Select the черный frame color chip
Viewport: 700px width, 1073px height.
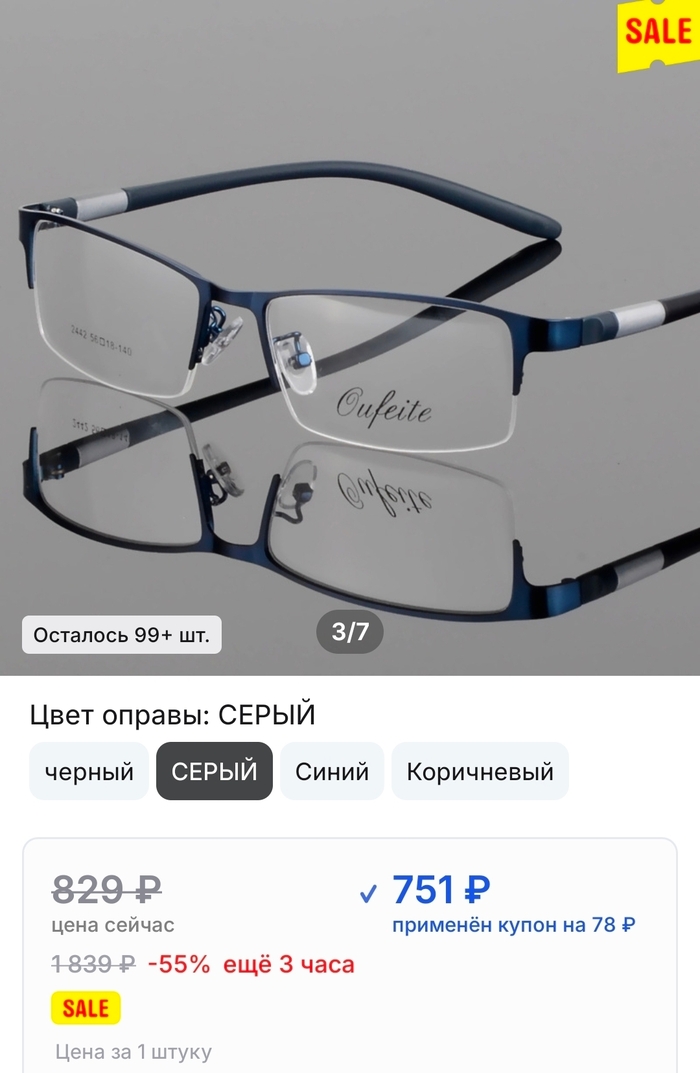[x=89, y=771]
